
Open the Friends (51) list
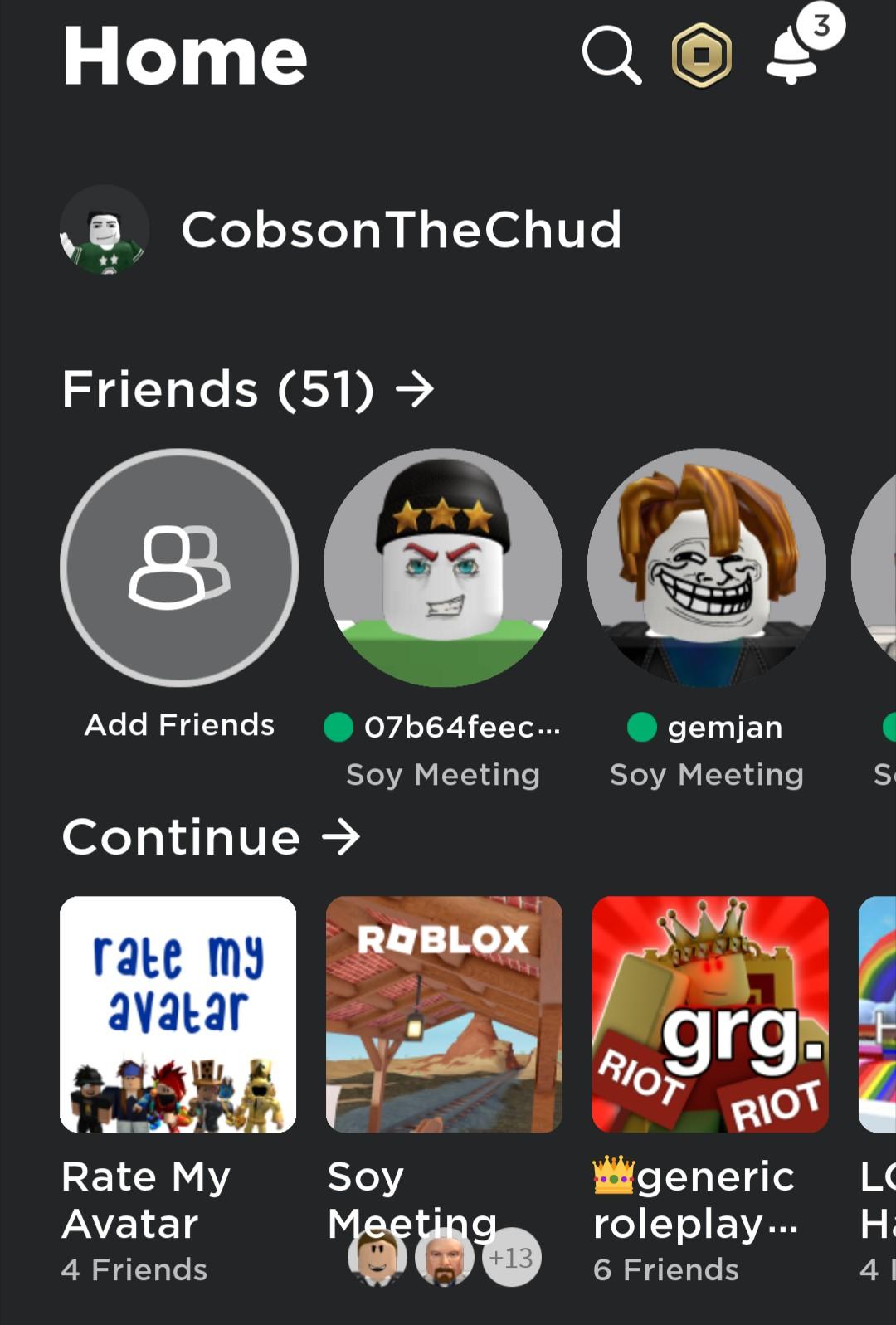tap(248, 389)
